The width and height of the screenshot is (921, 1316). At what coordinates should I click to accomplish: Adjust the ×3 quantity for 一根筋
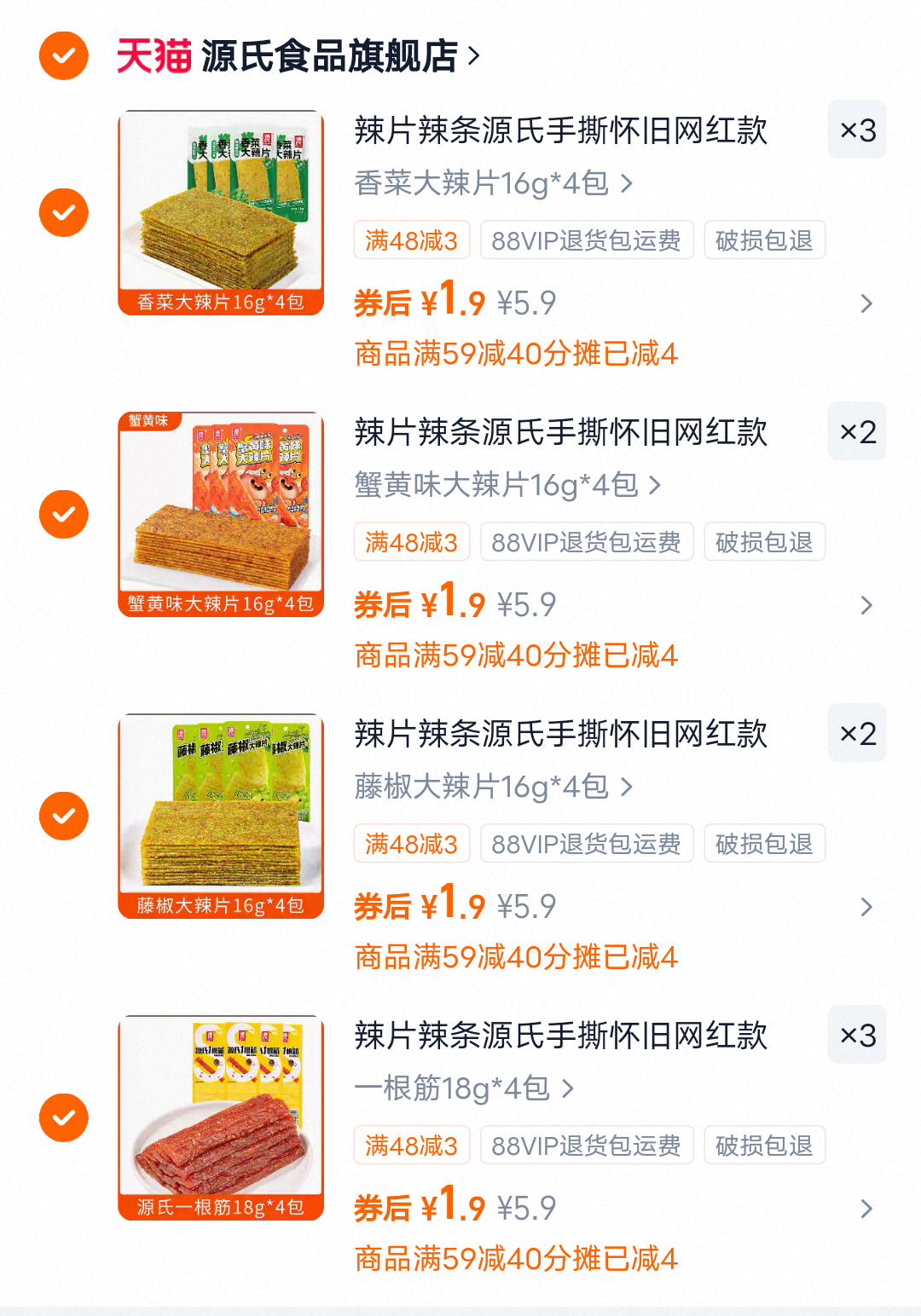coord(857,1036)
